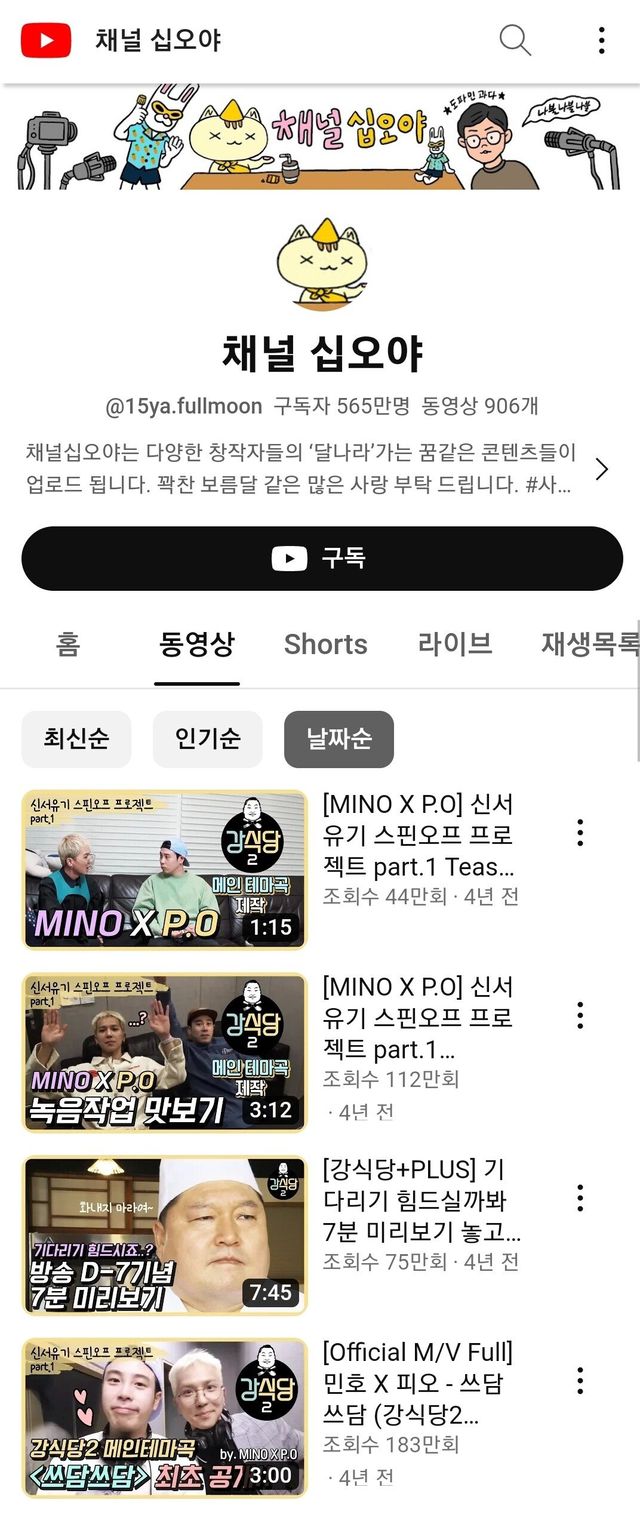
Task: Switch to the Shorts tab
Action: click(325, 644)
